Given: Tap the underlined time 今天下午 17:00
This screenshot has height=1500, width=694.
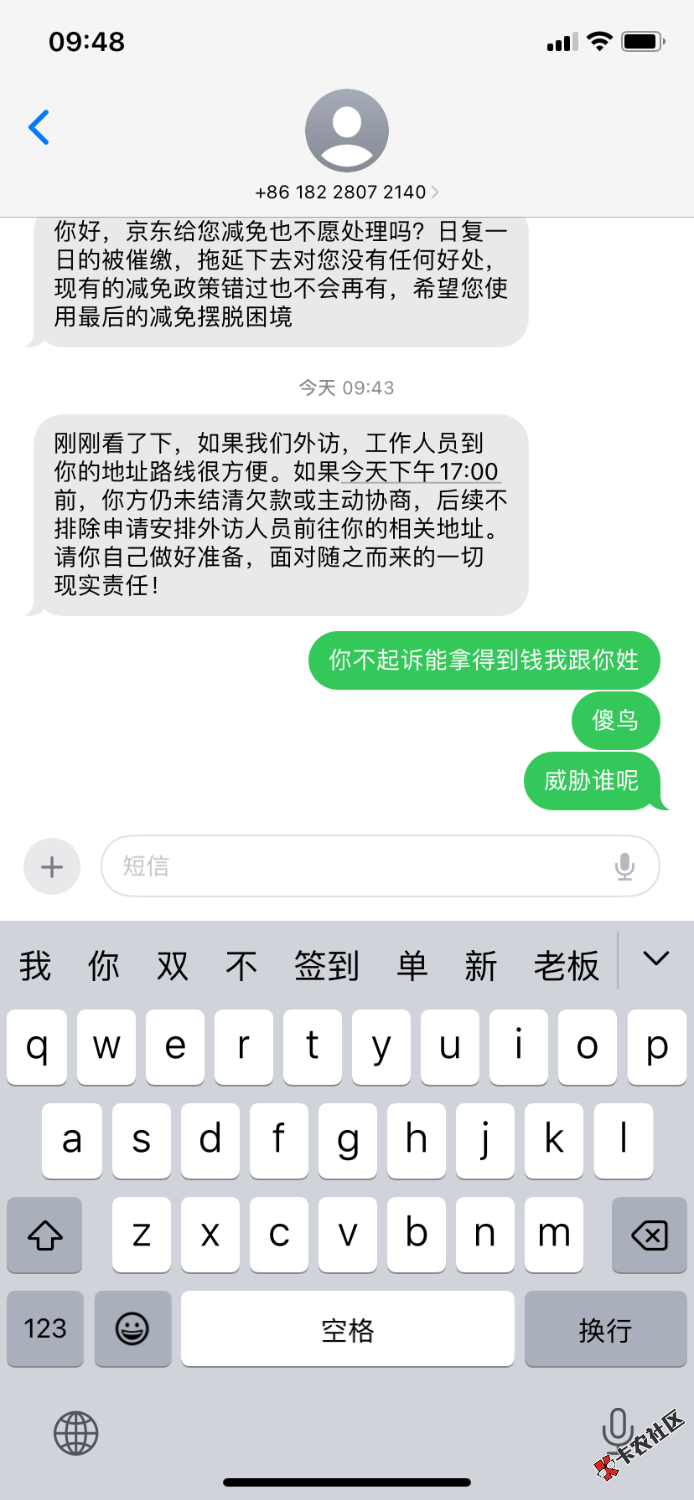Looking at the screenshot, I should (420, 471).
